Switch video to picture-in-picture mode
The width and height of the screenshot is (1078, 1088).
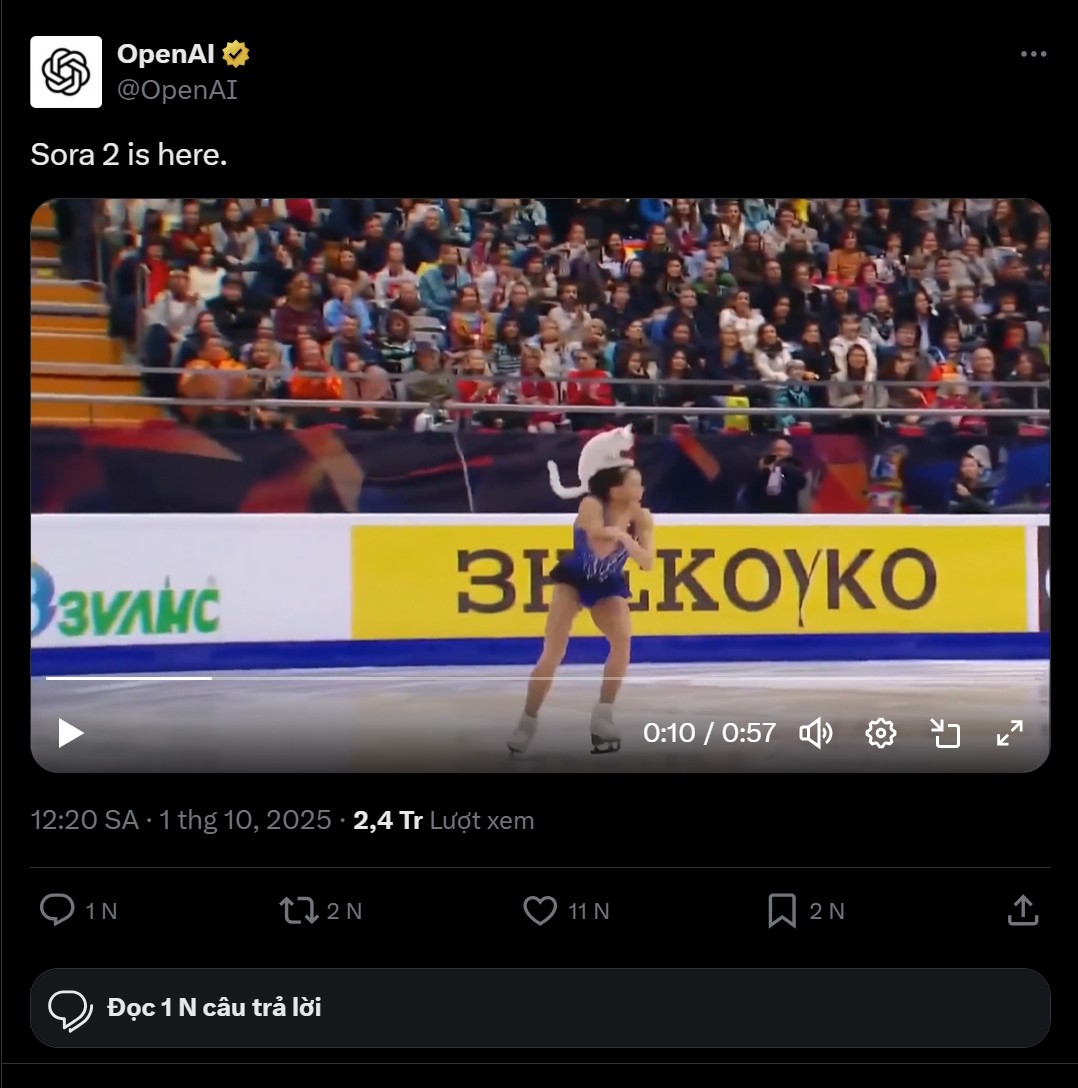[945, 733]
